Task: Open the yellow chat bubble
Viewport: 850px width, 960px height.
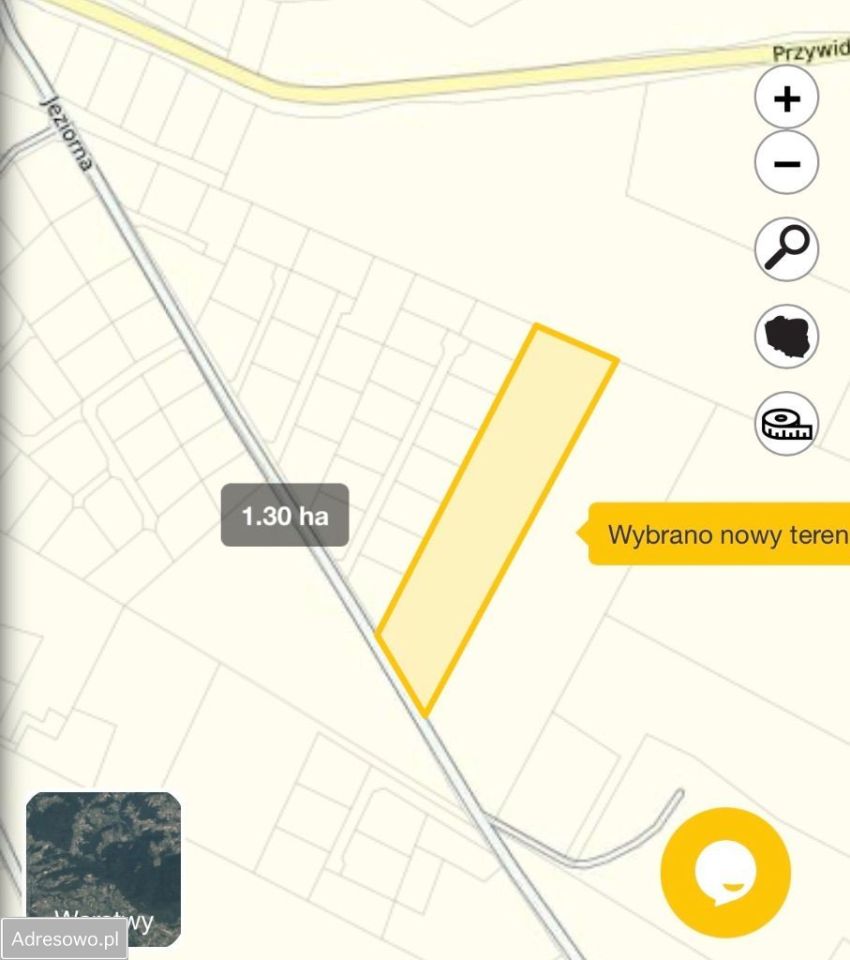Action: tap(726, 872)
